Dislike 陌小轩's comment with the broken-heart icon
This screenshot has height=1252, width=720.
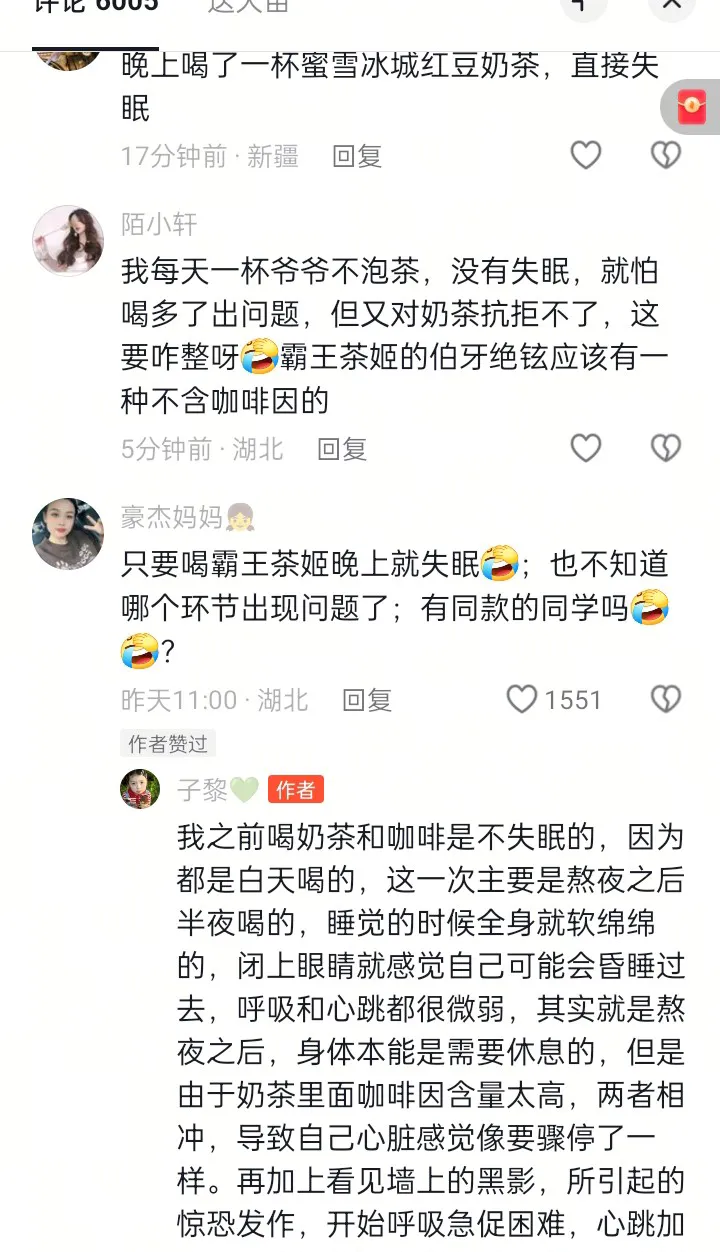point(664,448)
